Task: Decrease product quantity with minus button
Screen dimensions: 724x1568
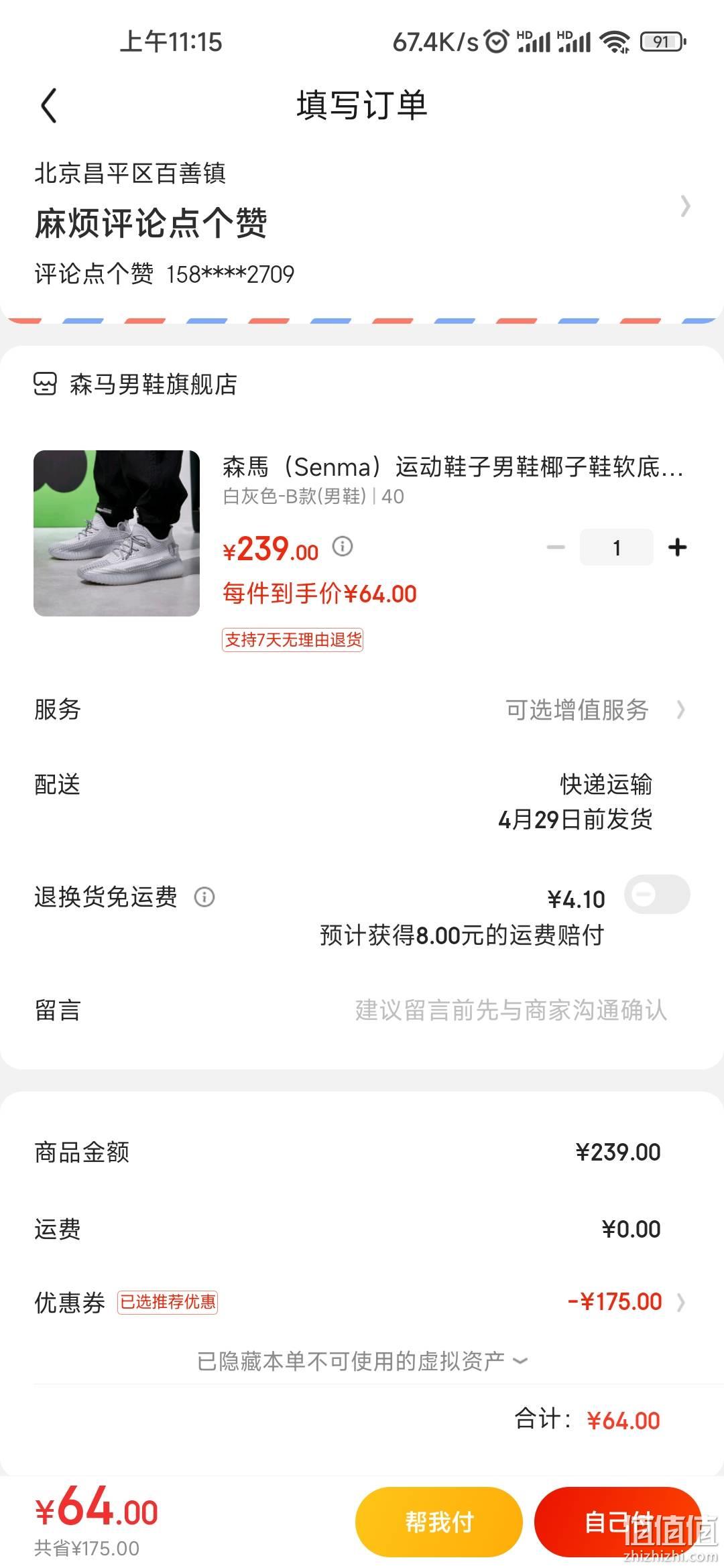Action: 556,547
